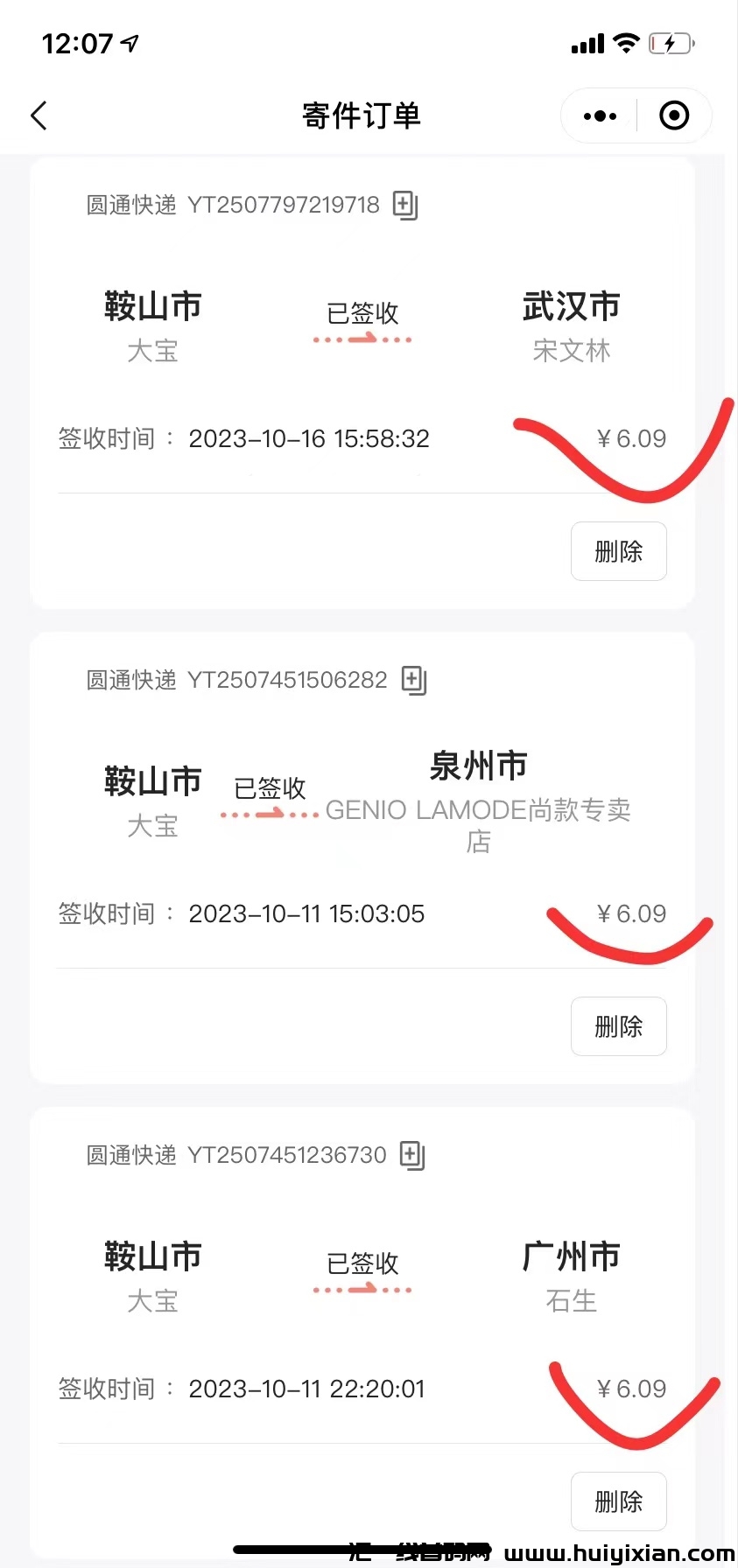Tap 已签收 status on the 泉州市 order
Screen dimensions: 738x1568
click(268, 788)
